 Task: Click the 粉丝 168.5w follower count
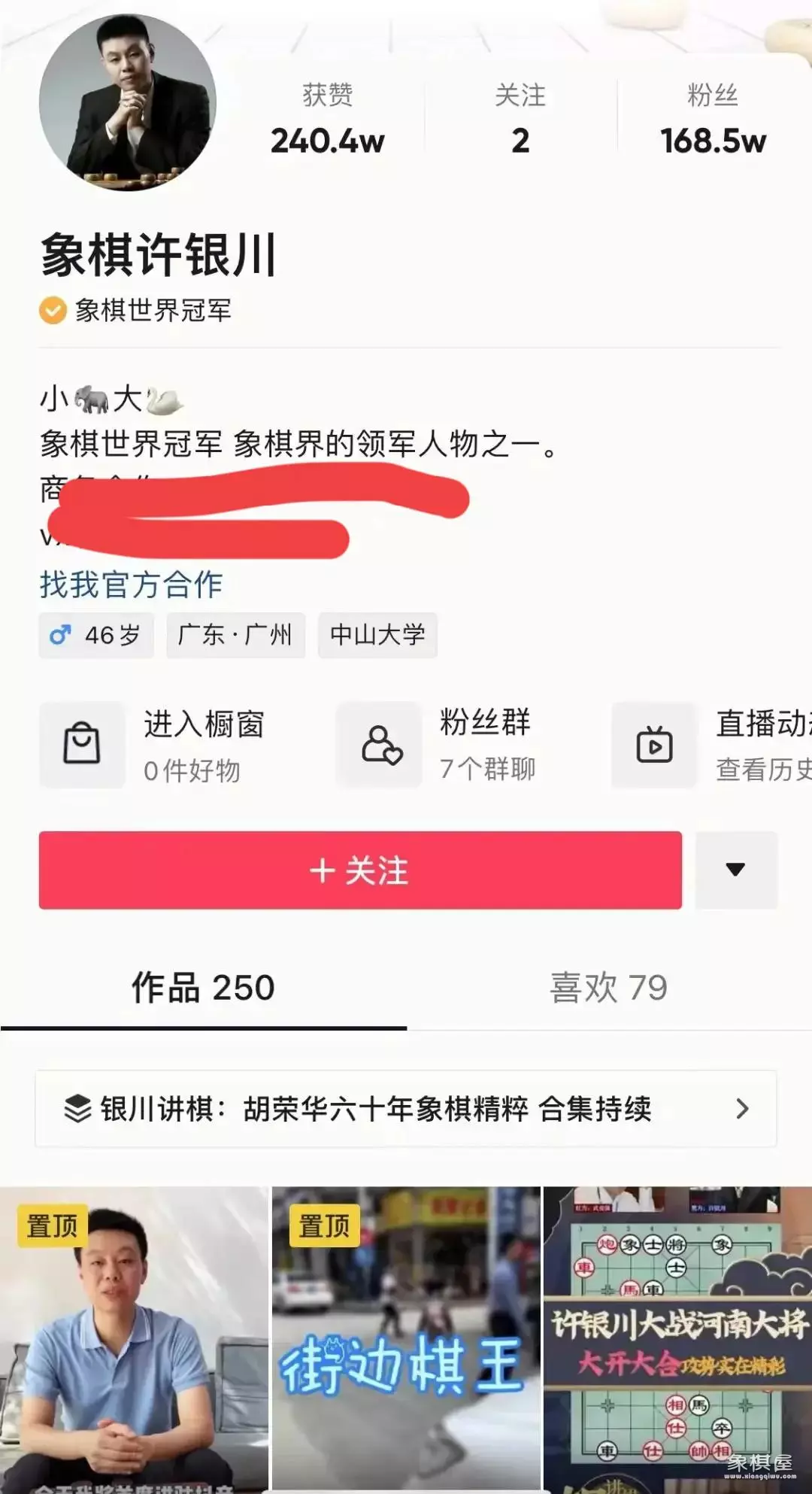pos(711,120)
